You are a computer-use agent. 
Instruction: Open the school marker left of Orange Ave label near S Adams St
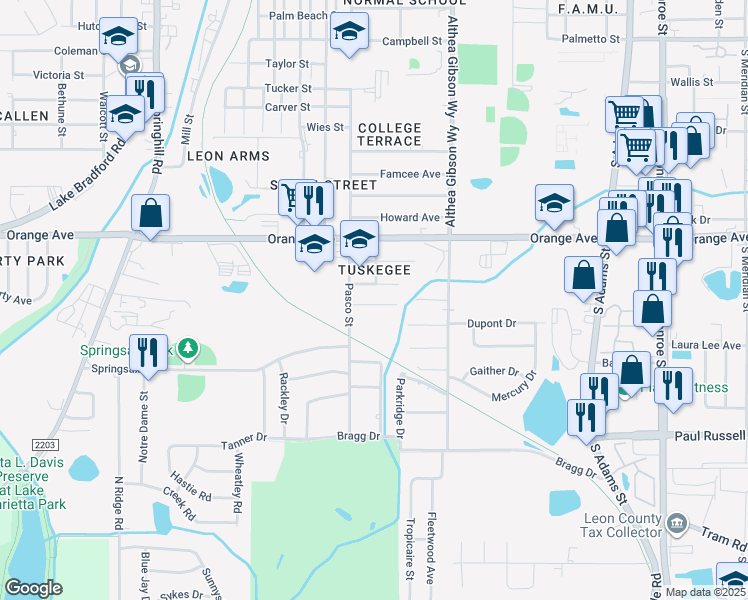click(x=553, y=204)
